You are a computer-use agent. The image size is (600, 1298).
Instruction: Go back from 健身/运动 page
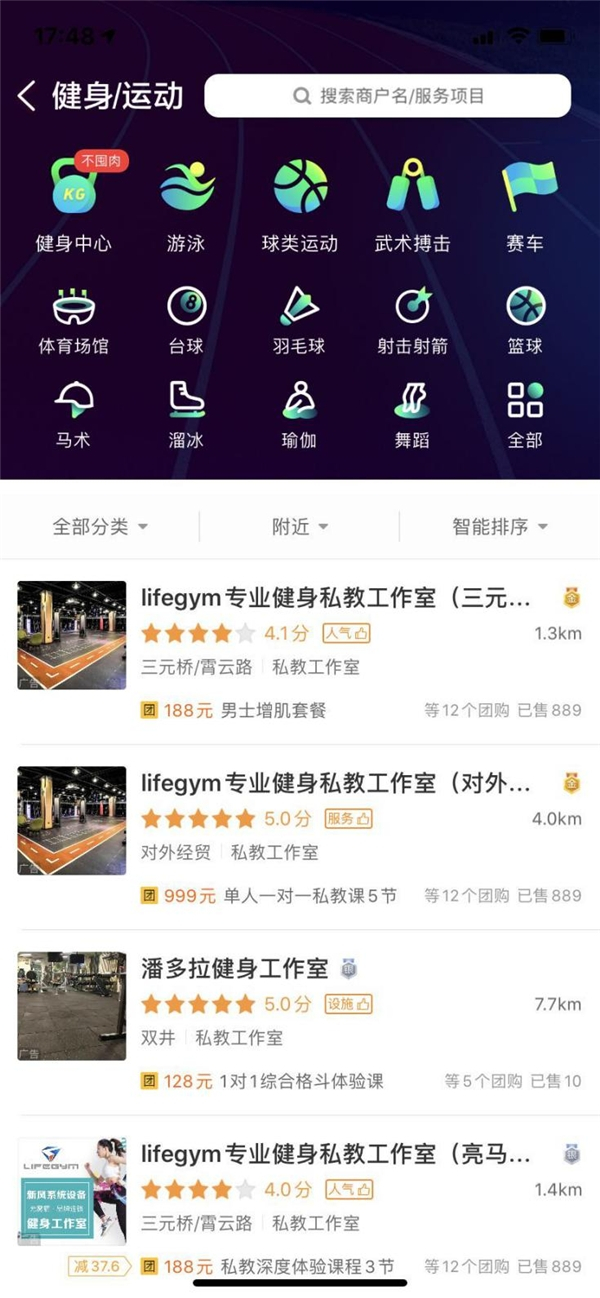[x=27, y=96]
